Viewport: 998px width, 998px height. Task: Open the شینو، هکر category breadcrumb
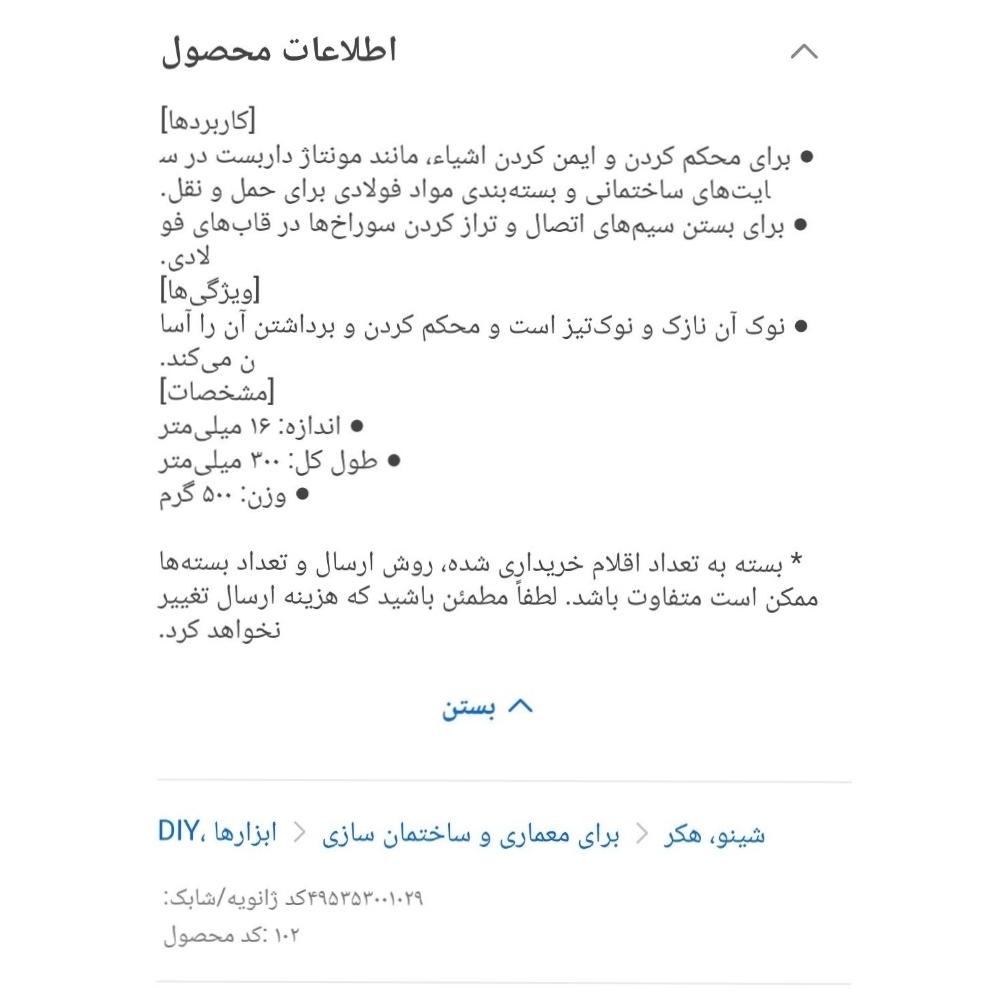click(714, 834)
